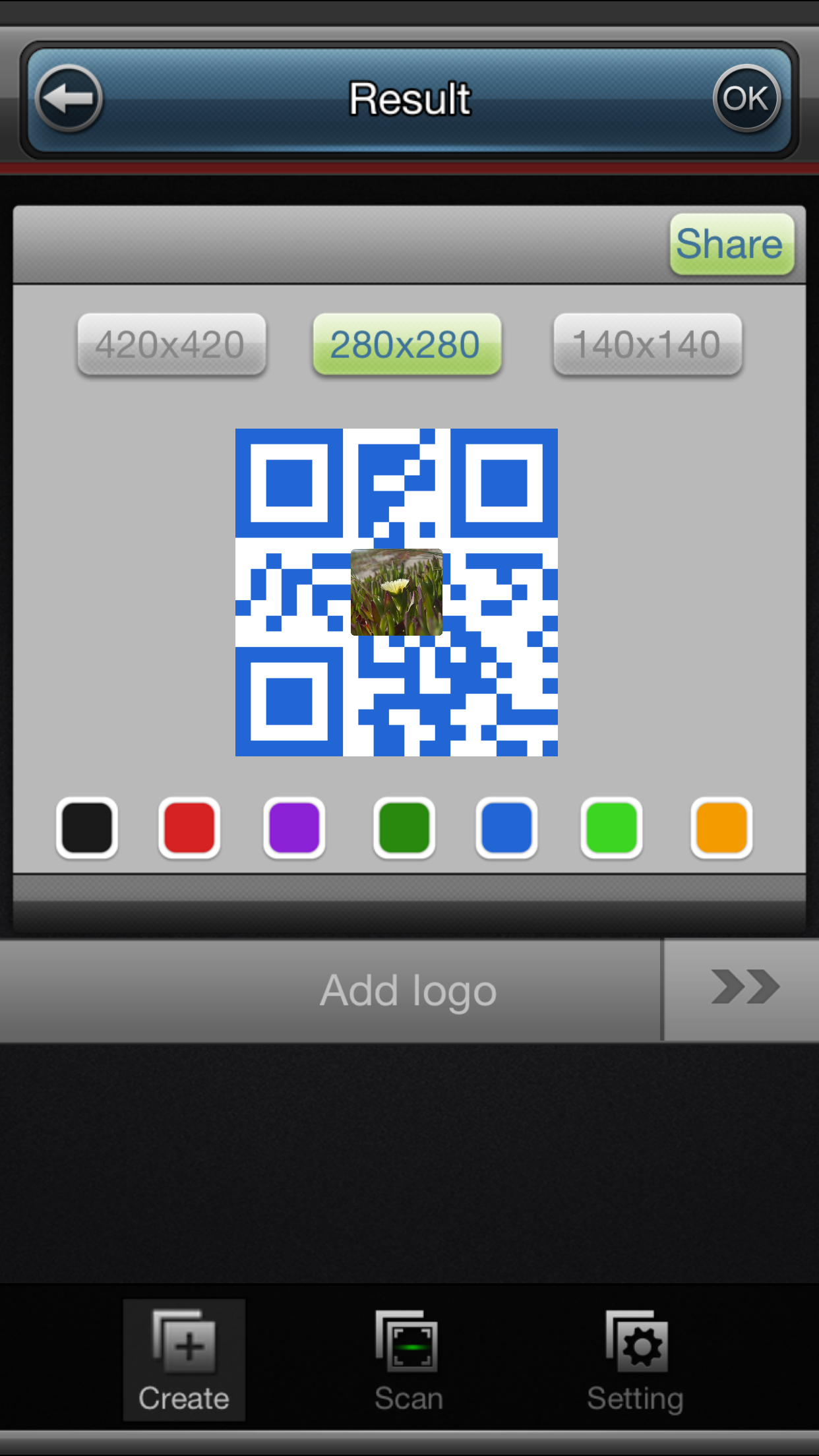The width and height of the screenshot is (819, 1456).
Task: Tap the flower logo inside the QR code
Action: pyautogui.click(x=396, y=593)
